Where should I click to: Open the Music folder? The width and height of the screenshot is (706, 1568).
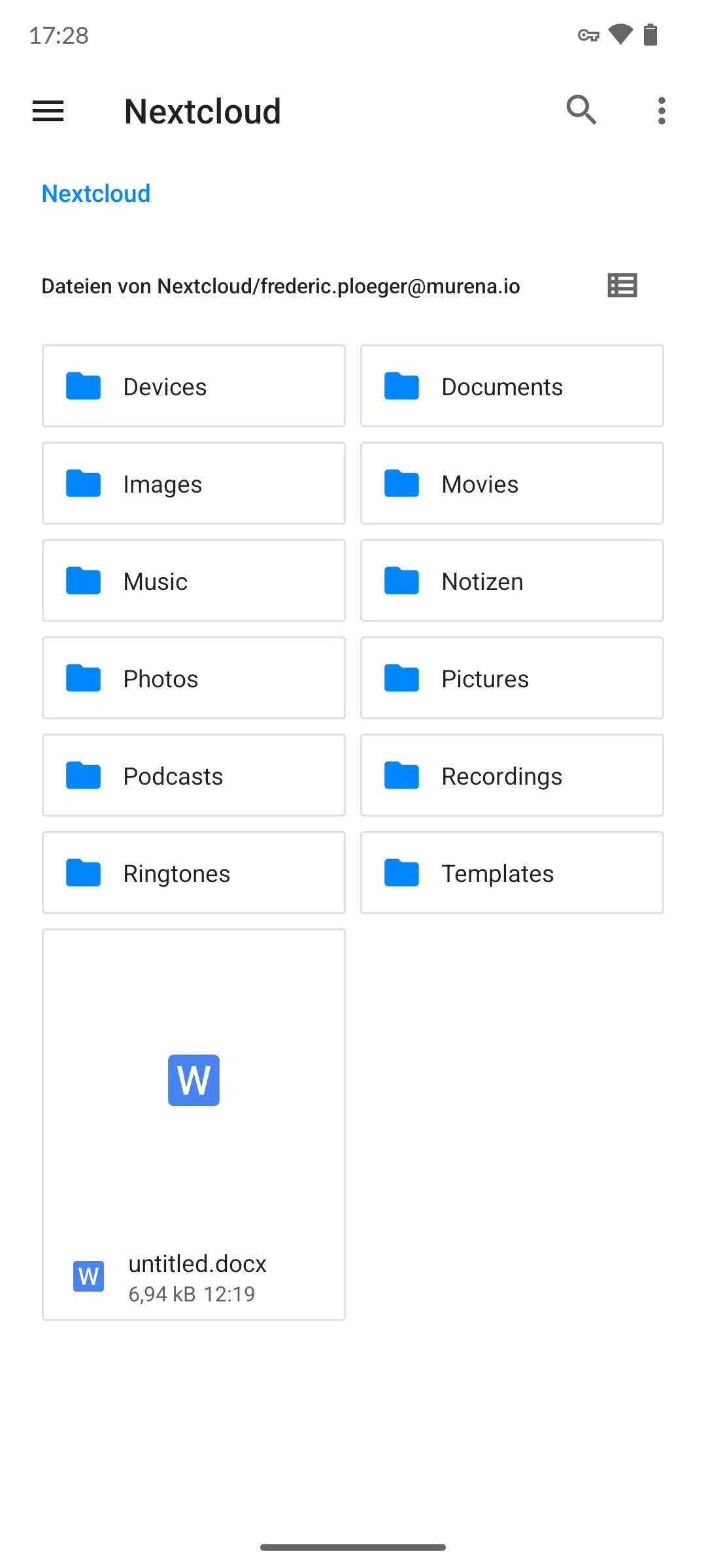tap(193, 581)
